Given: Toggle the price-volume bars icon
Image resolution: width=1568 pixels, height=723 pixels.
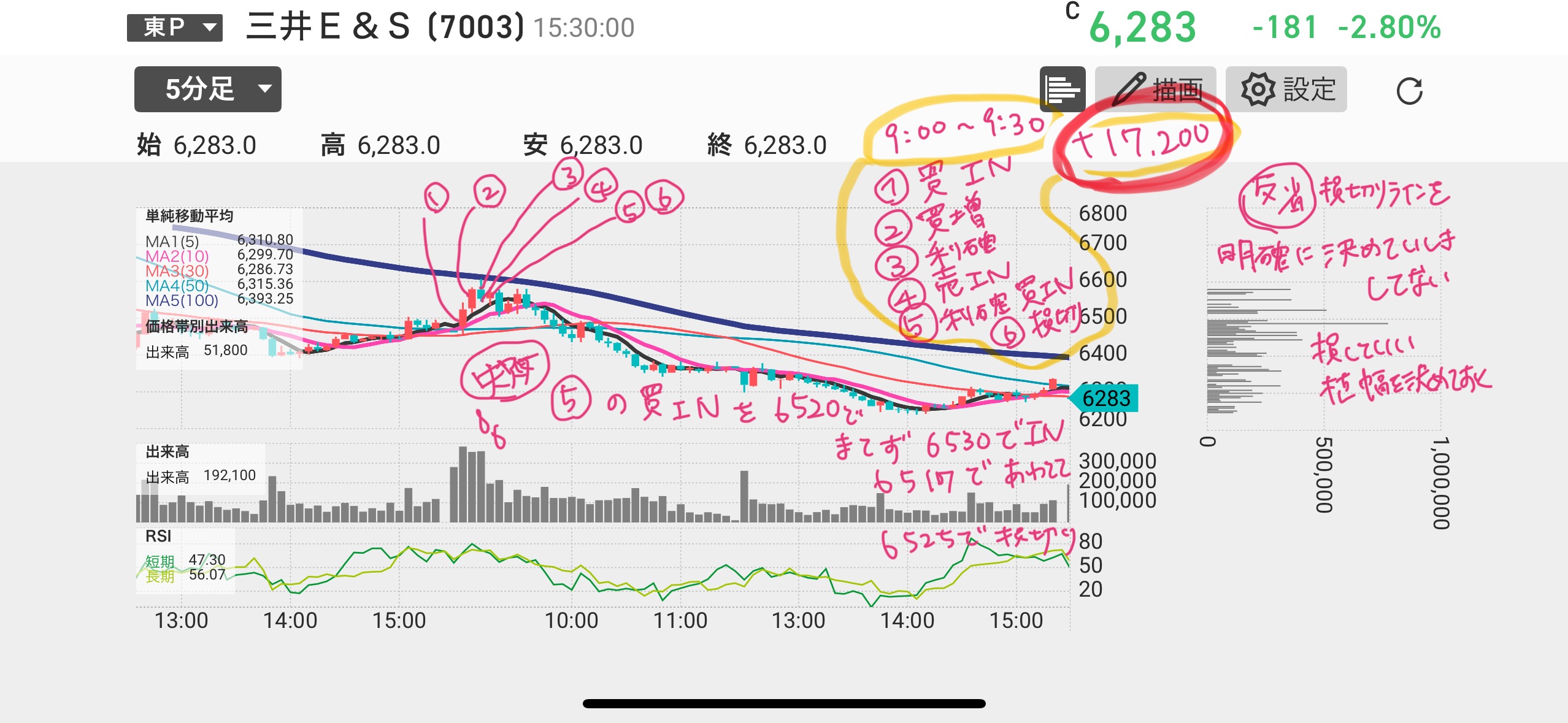Looking at the screenshot, I should [x=1062, y=90].
